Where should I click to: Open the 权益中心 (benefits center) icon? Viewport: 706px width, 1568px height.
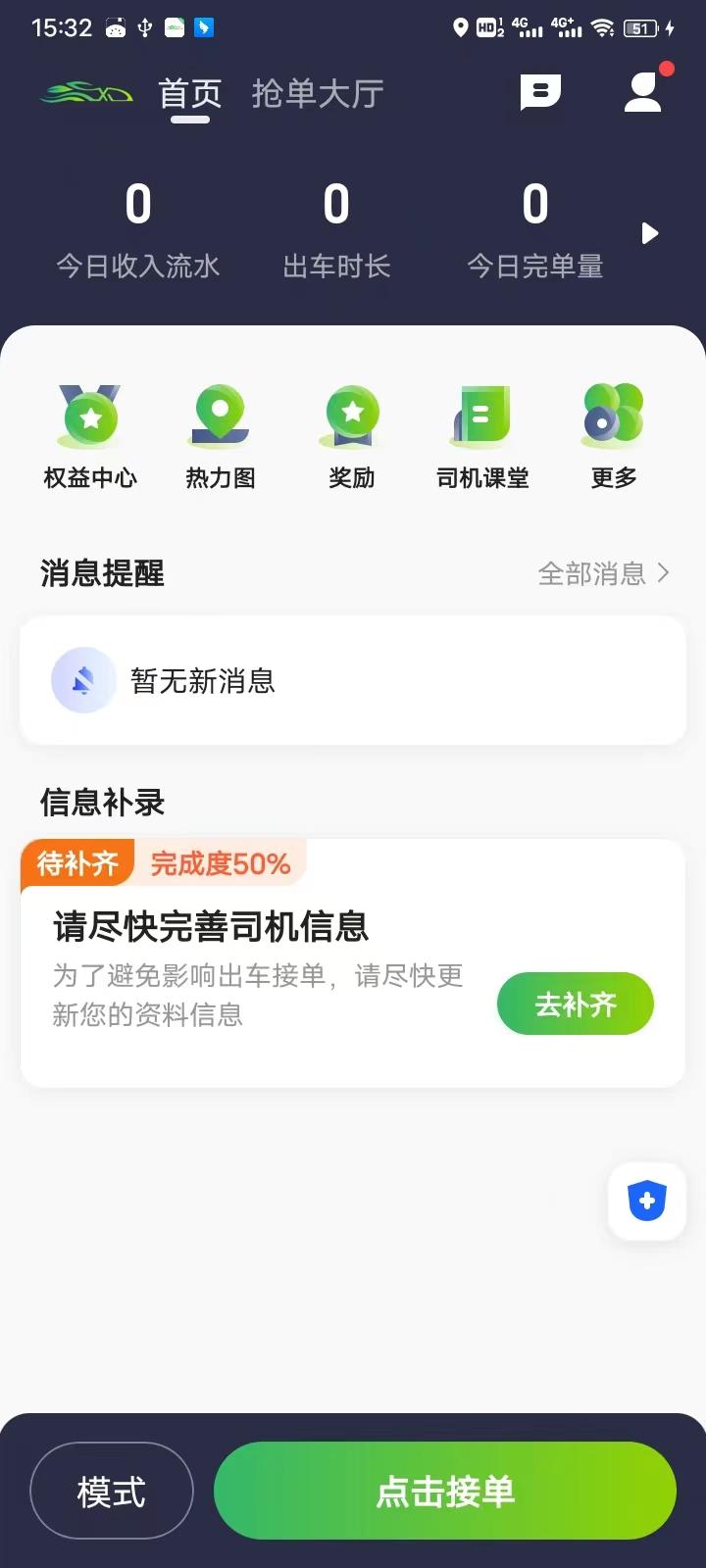pos(89,431)
